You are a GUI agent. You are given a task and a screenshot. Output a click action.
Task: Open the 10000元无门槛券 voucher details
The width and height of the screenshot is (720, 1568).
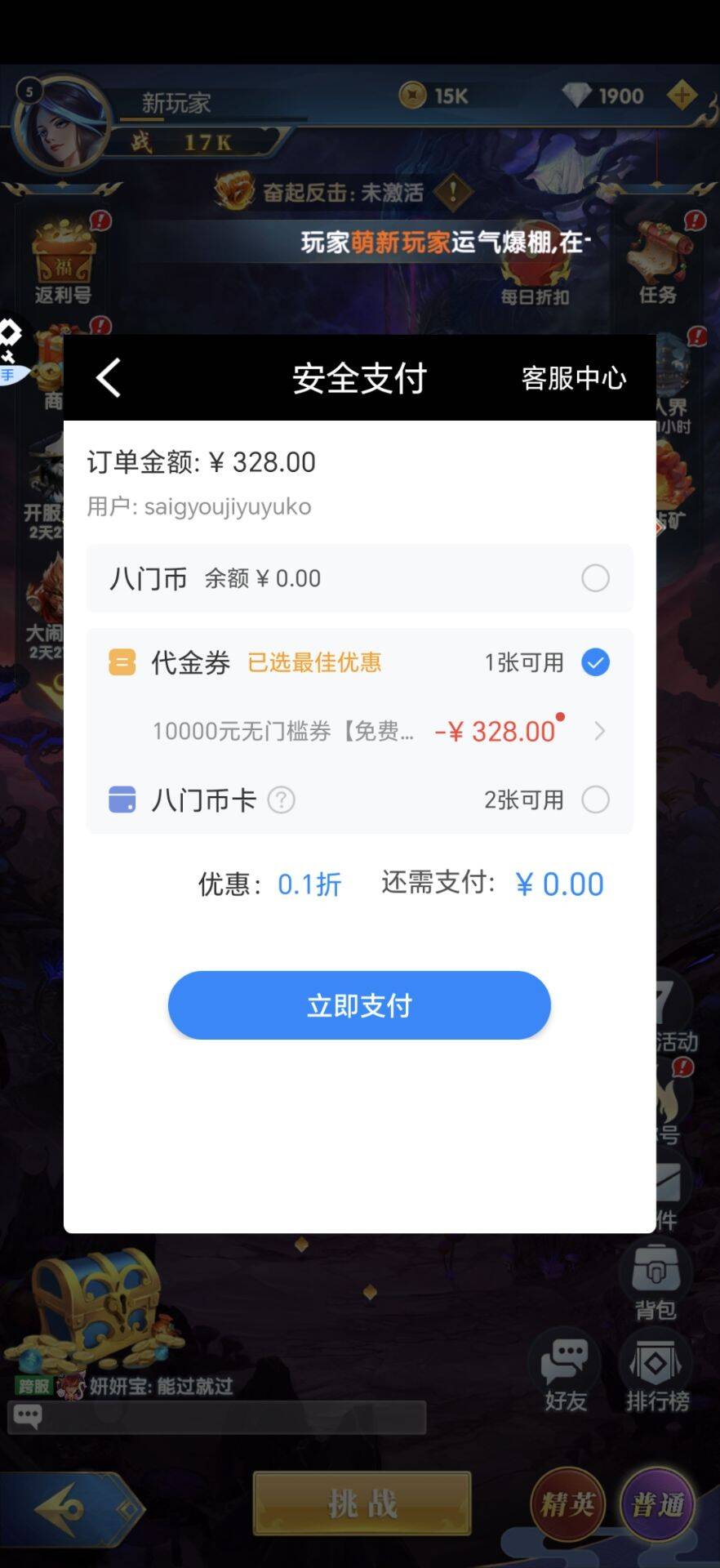pyautogui.click(x=599, y=731)
